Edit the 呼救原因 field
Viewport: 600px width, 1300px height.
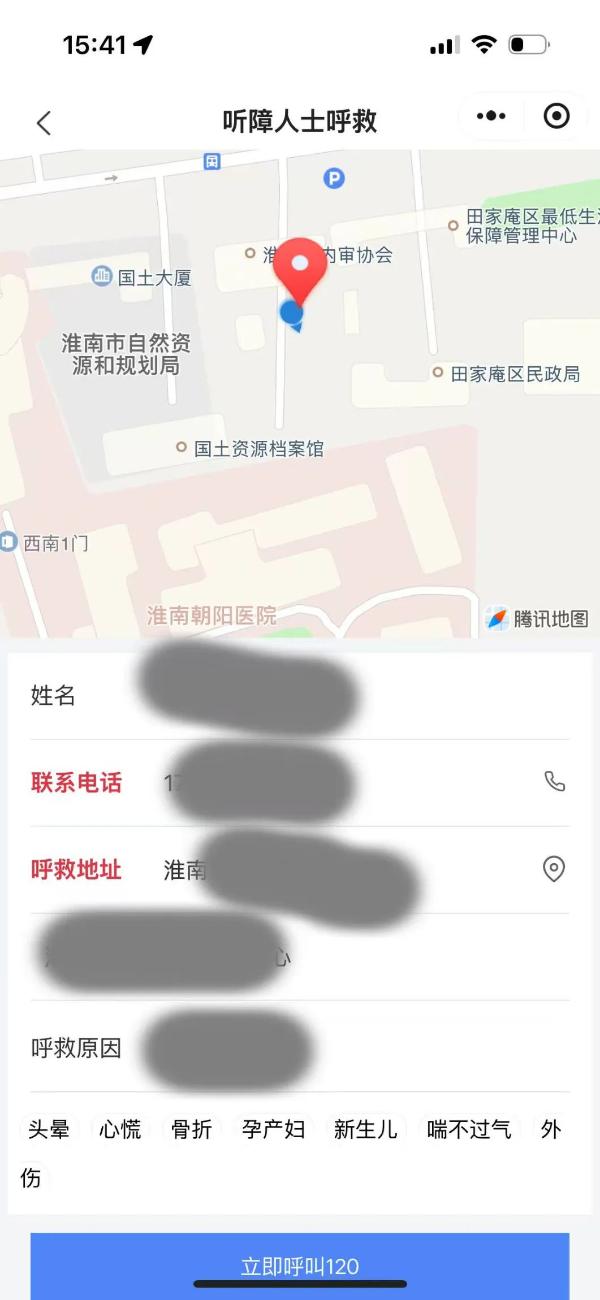pos(300,1049)
